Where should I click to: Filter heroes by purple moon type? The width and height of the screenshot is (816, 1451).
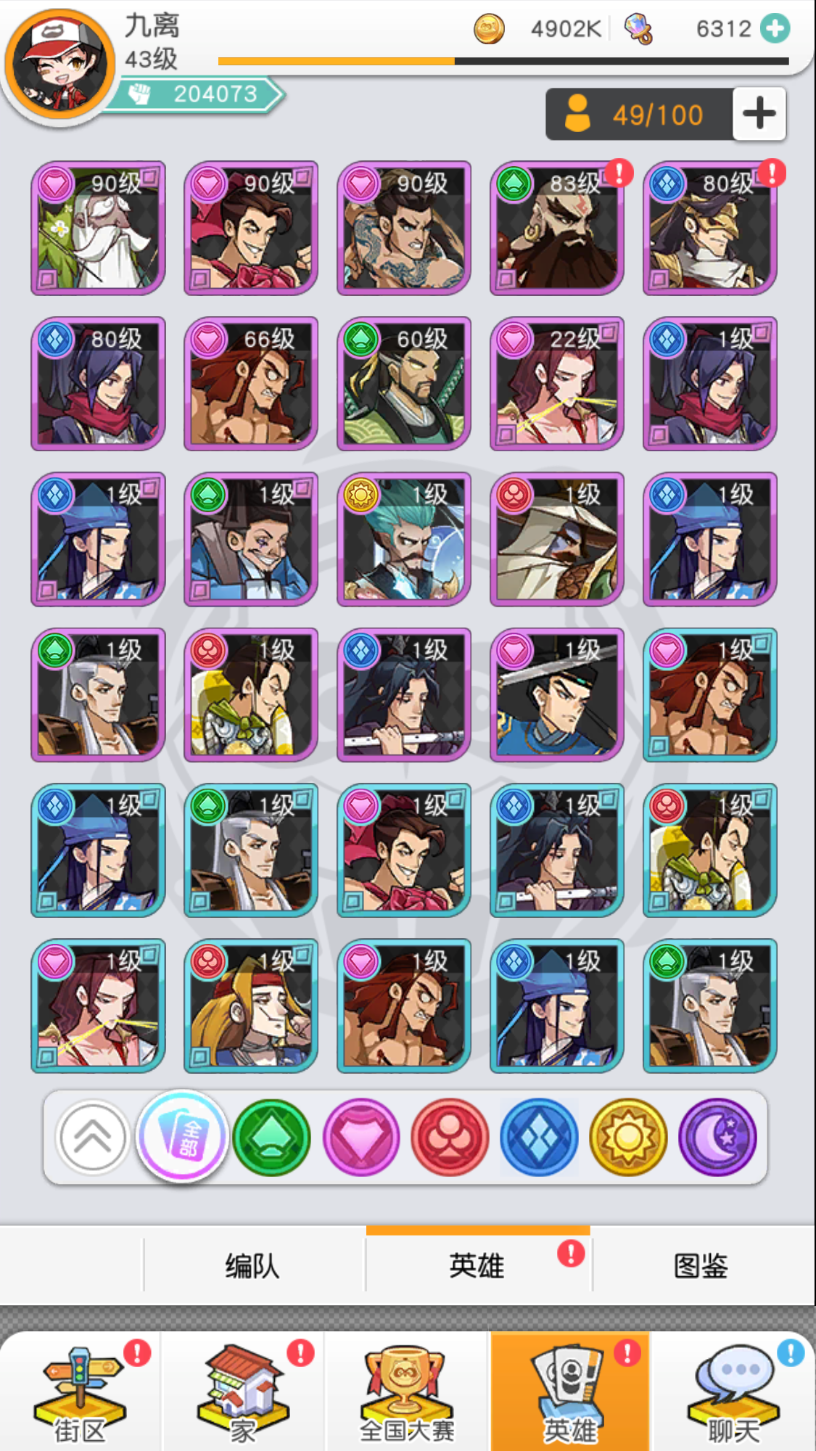coord(717,1137)
